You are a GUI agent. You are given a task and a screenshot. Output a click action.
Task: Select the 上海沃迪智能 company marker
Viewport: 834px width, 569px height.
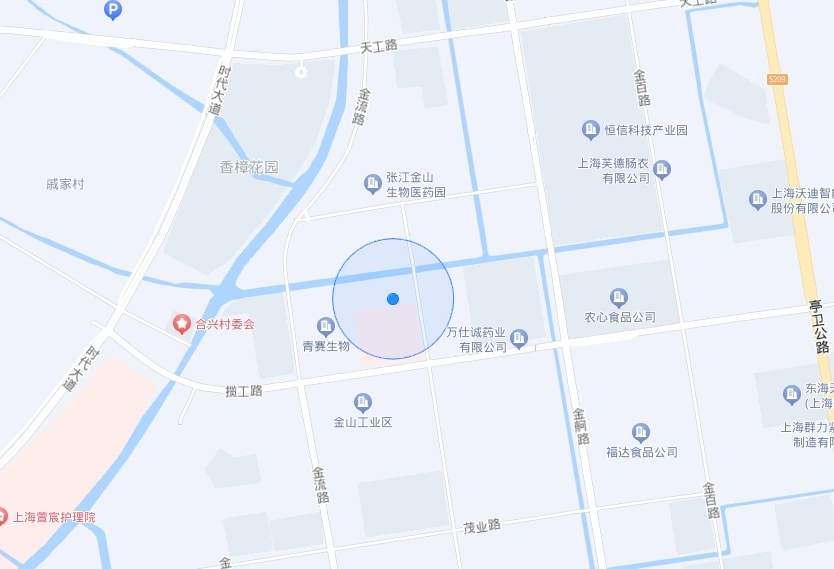point(758,200)
